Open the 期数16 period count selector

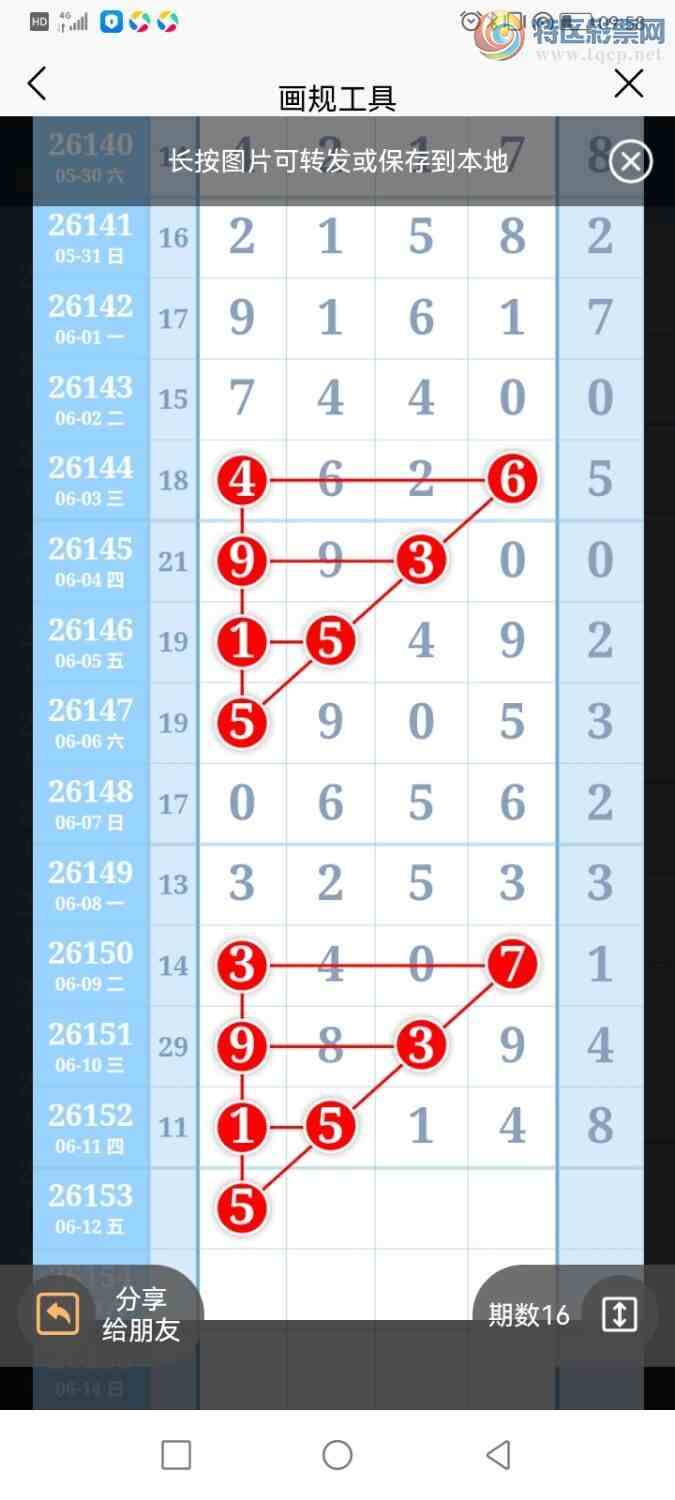[x=565, y=1315]
